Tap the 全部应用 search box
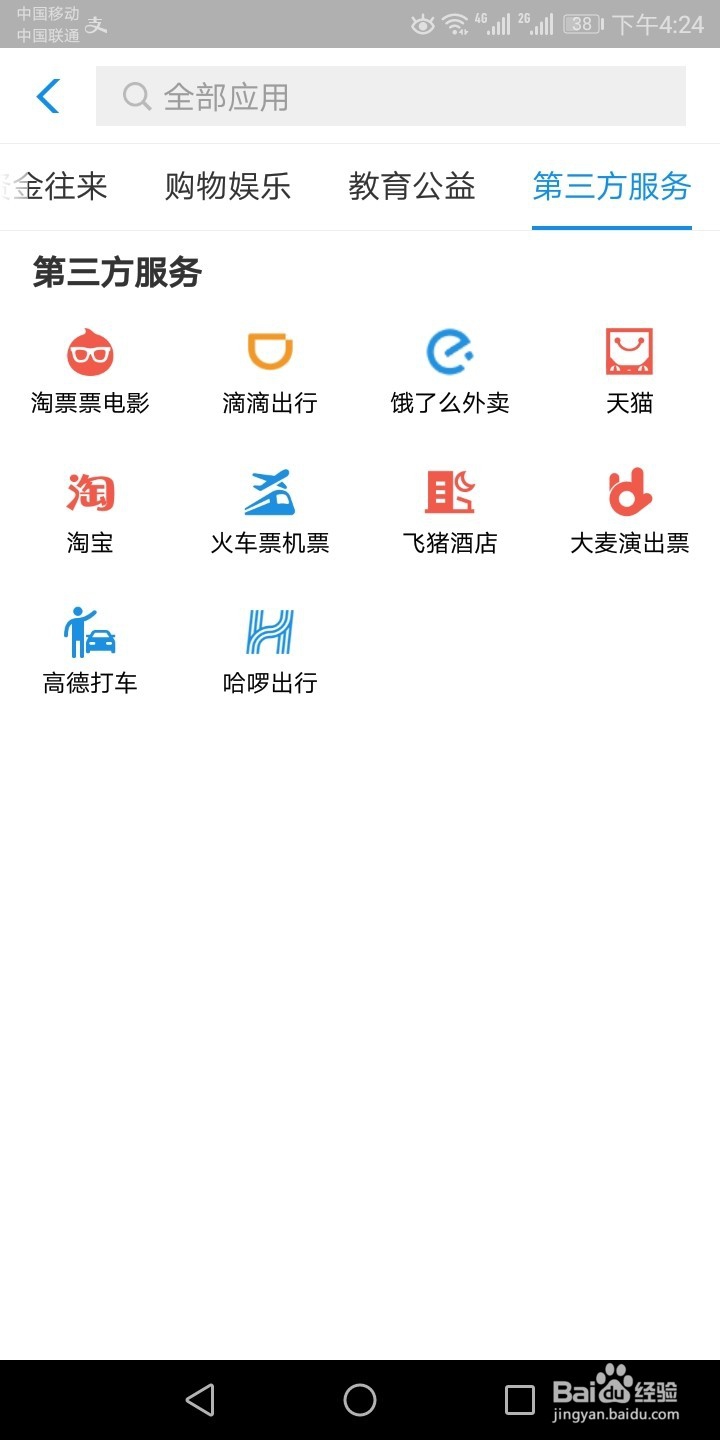Screen dimensions: 720x1440 coord(391,96)
